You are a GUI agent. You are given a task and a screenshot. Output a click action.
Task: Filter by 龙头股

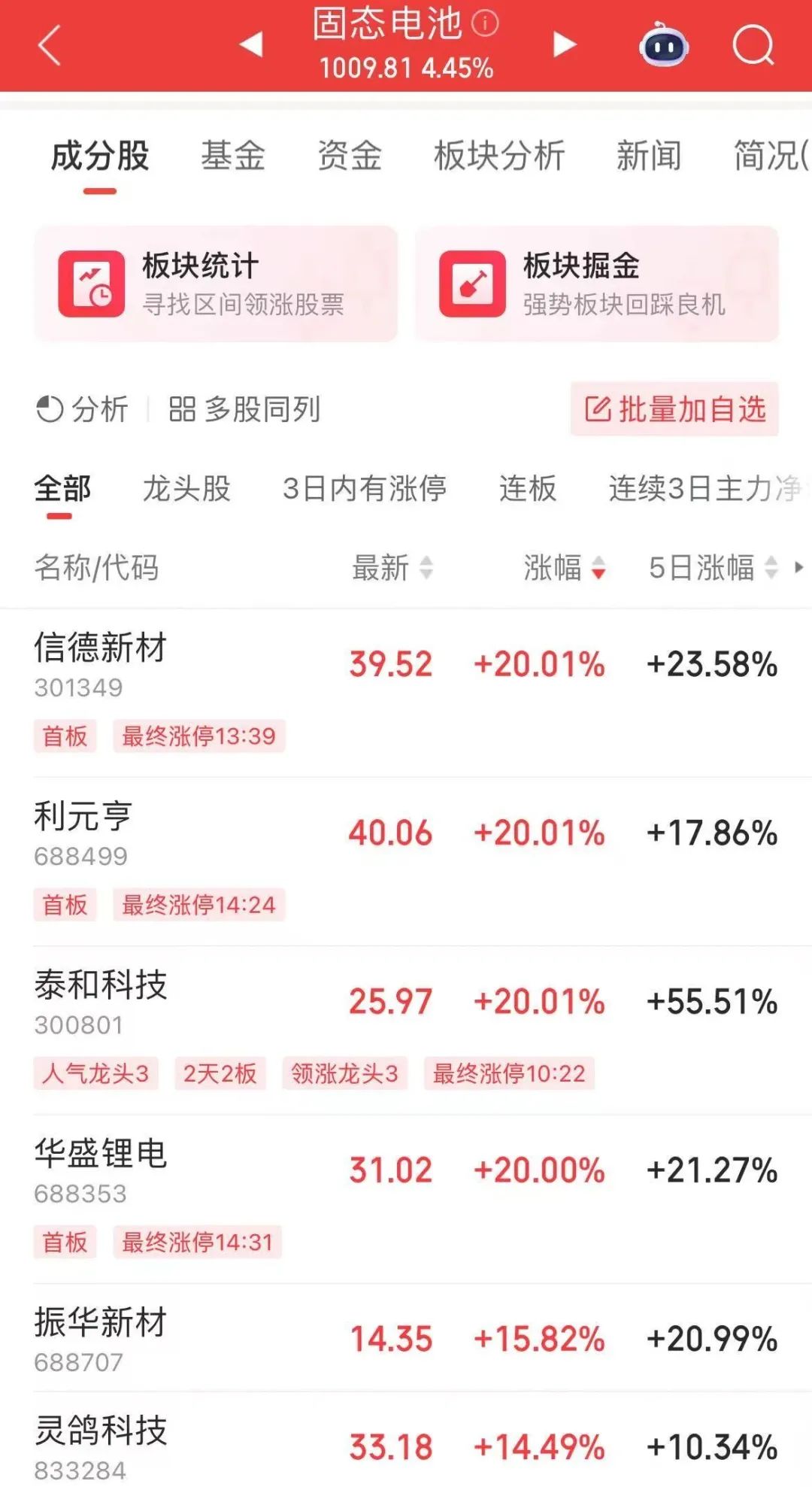(x=186, y=489)
